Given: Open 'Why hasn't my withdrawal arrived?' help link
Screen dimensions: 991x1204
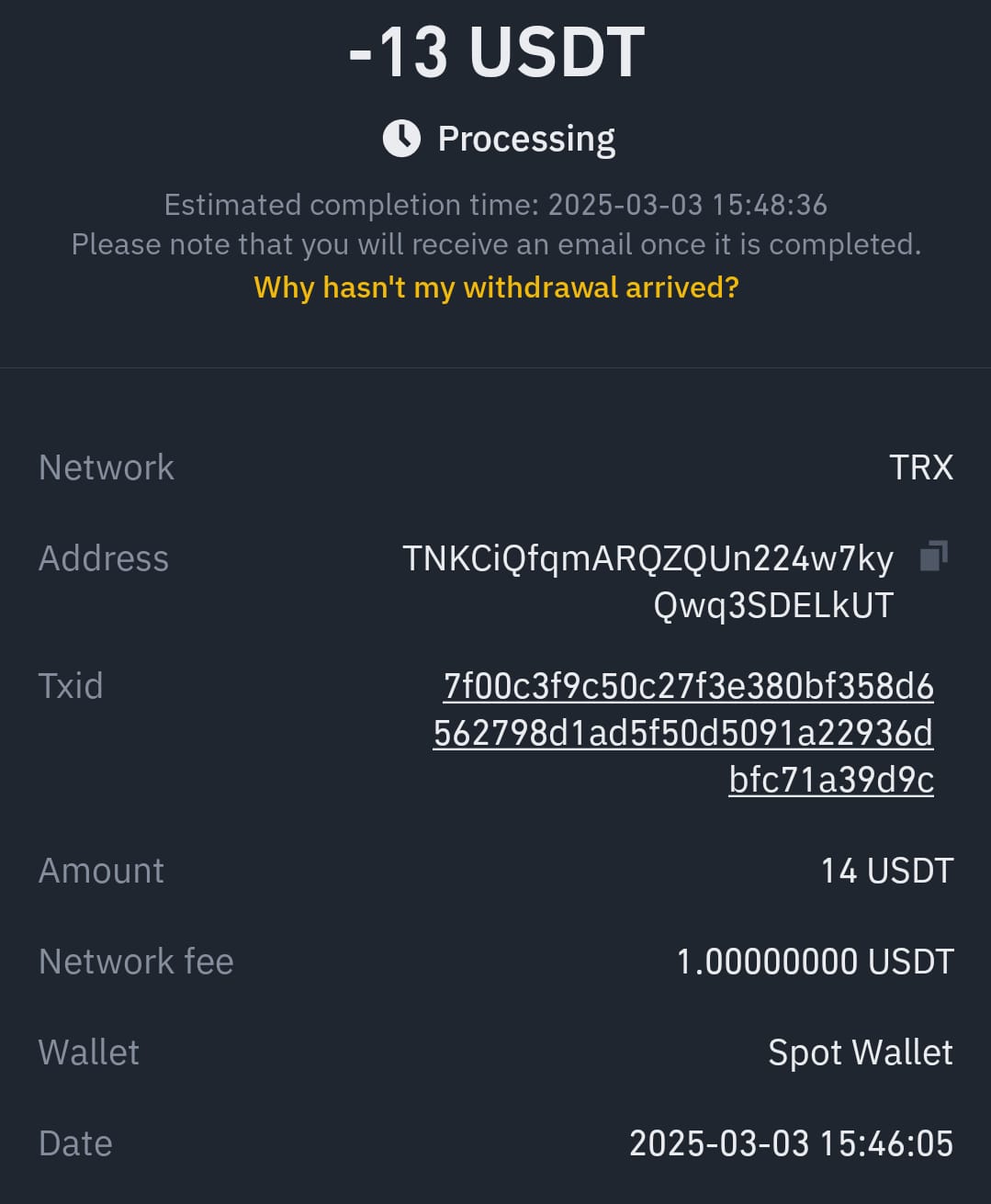Looking at the screenshot, I should (496, 287).
